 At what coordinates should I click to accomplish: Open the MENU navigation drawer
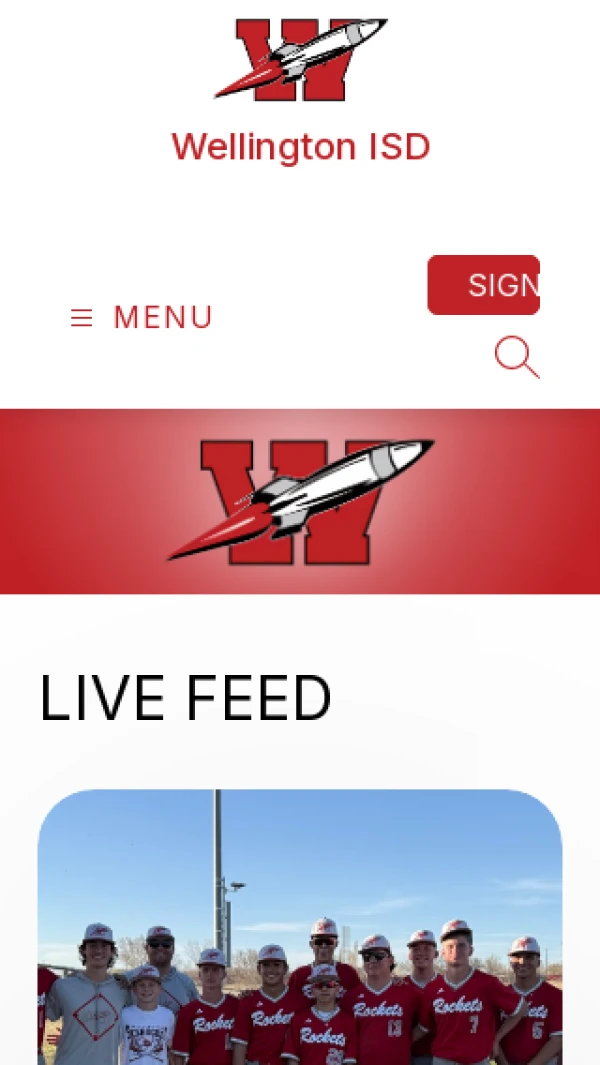click(142, 318)
